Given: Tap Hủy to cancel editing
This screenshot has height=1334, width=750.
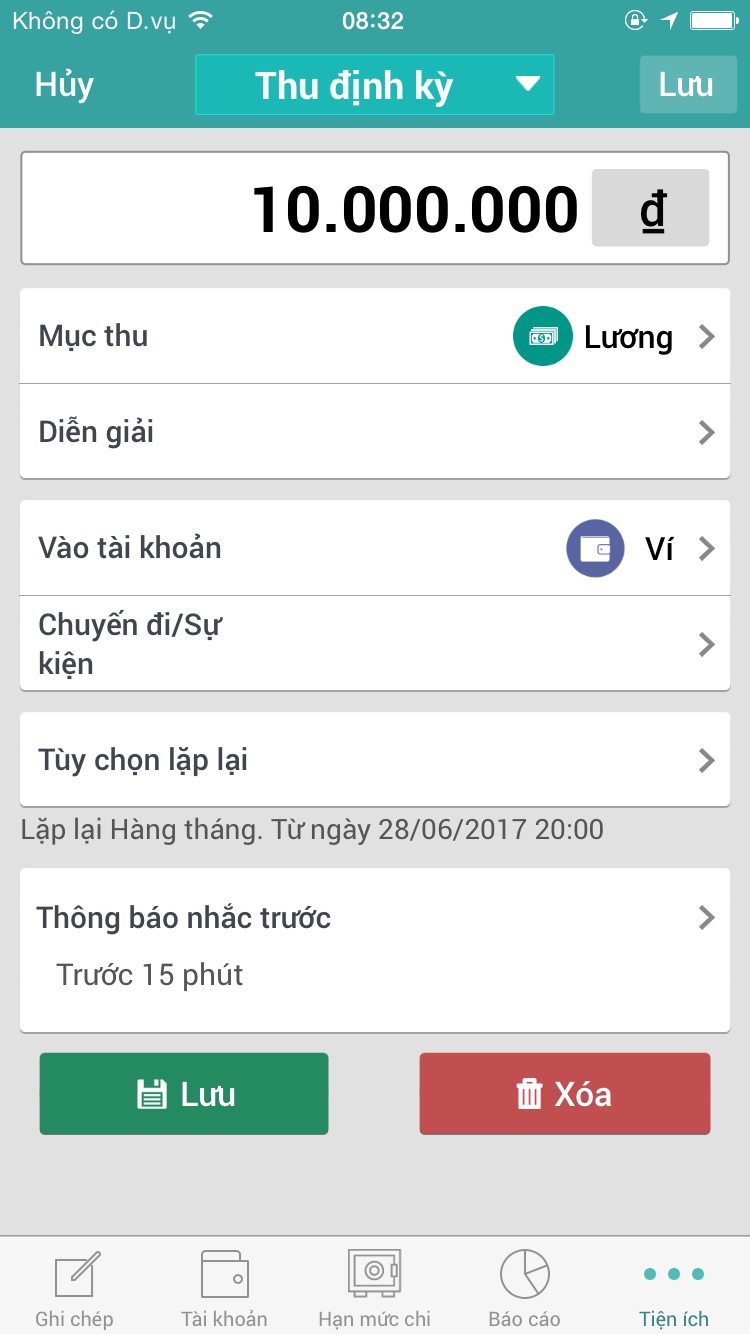Looking at the screenshot, I should [x=64, y=85].
